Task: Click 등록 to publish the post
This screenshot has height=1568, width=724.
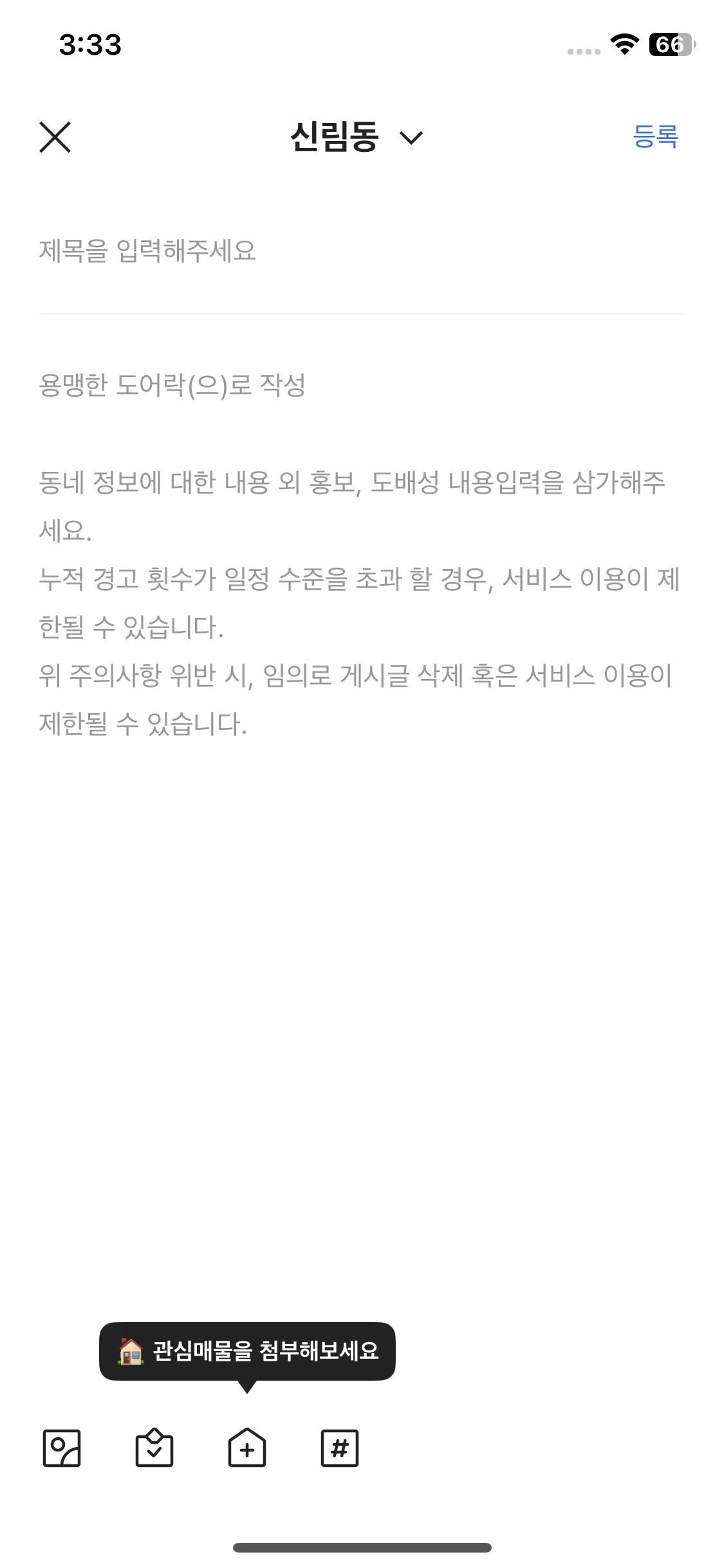Action: (x=655, y=136)
